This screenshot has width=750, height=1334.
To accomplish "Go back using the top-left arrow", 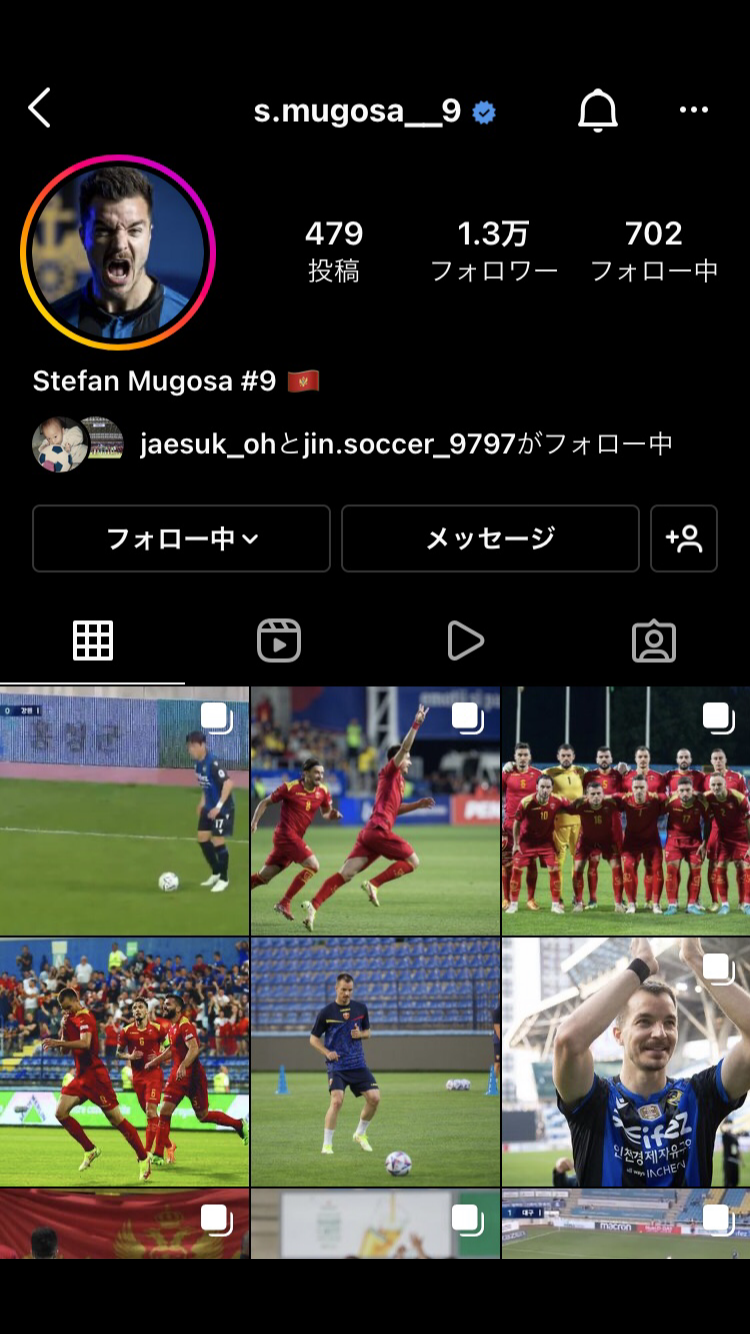I will coord(40,108).
